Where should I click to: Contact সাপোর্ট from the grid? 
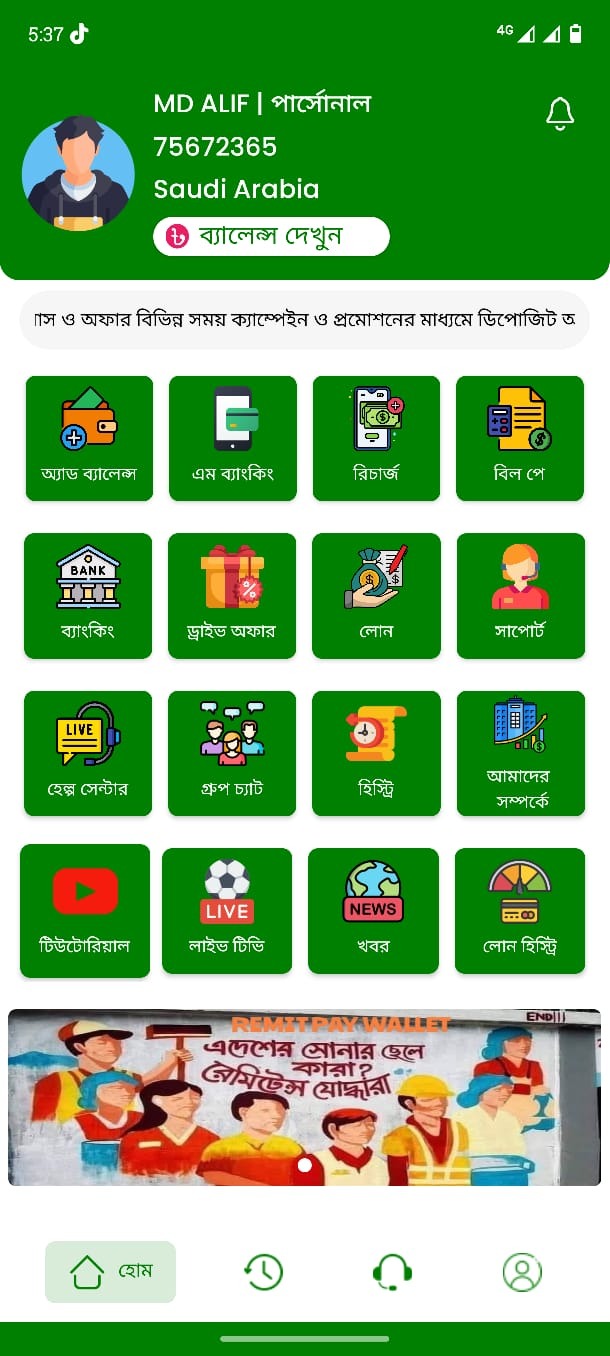point(520,596)
